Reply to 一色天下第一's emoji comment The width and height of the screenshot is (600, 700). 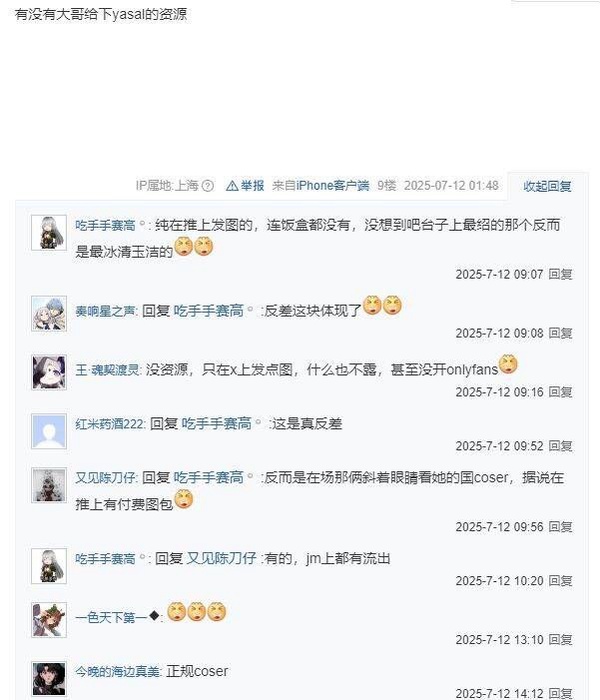[561, 640]
